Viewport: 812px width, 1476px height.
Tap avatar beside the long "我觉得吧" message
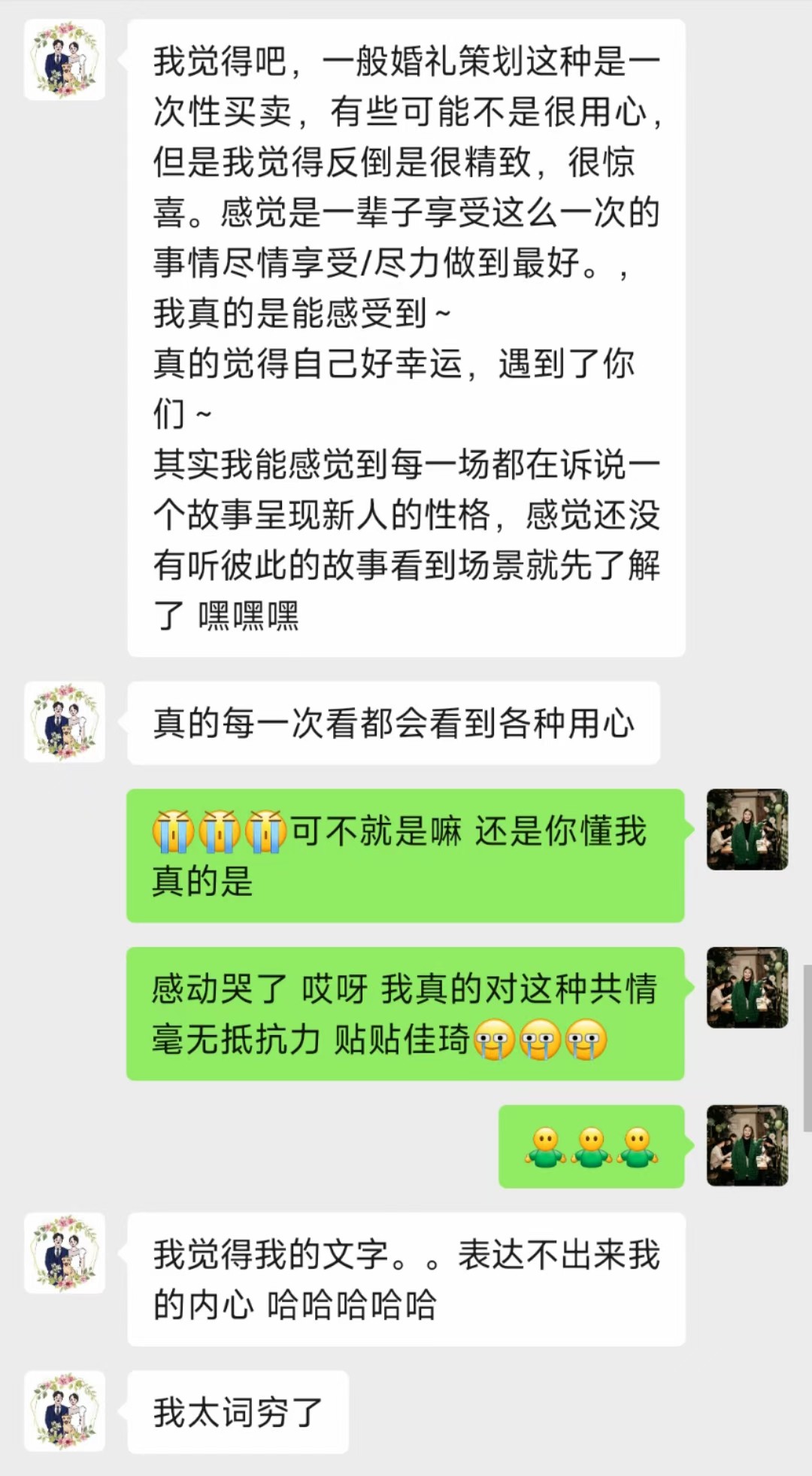pos(65,59)
